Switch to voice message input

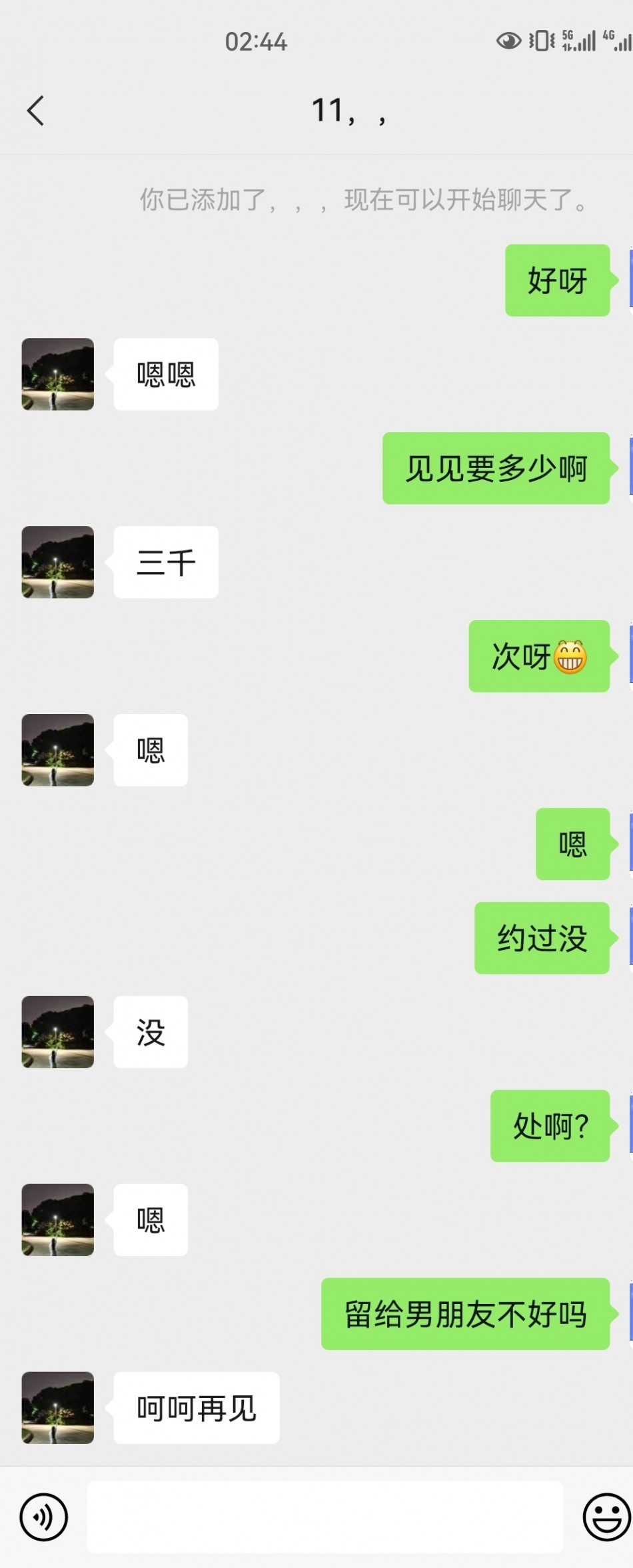(44, 1517)
